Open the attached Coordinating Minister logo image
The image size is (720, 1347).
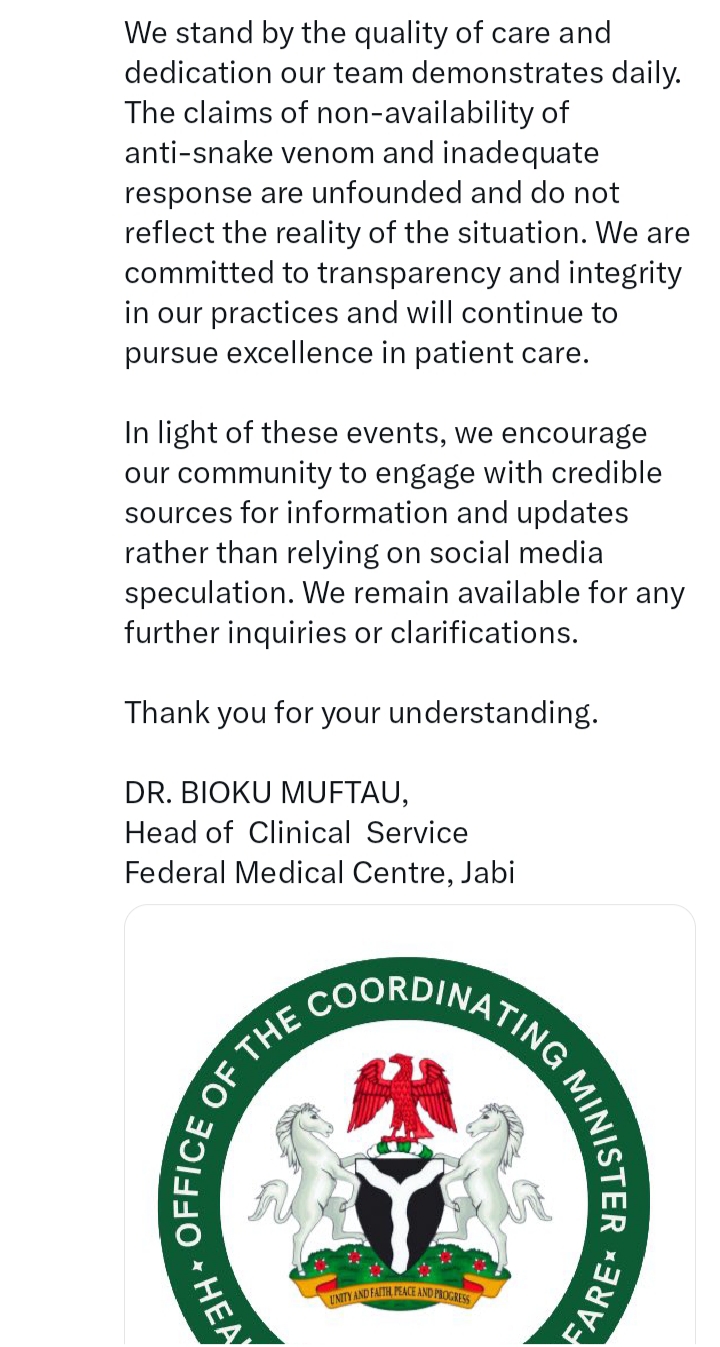tap(408, 1130)
